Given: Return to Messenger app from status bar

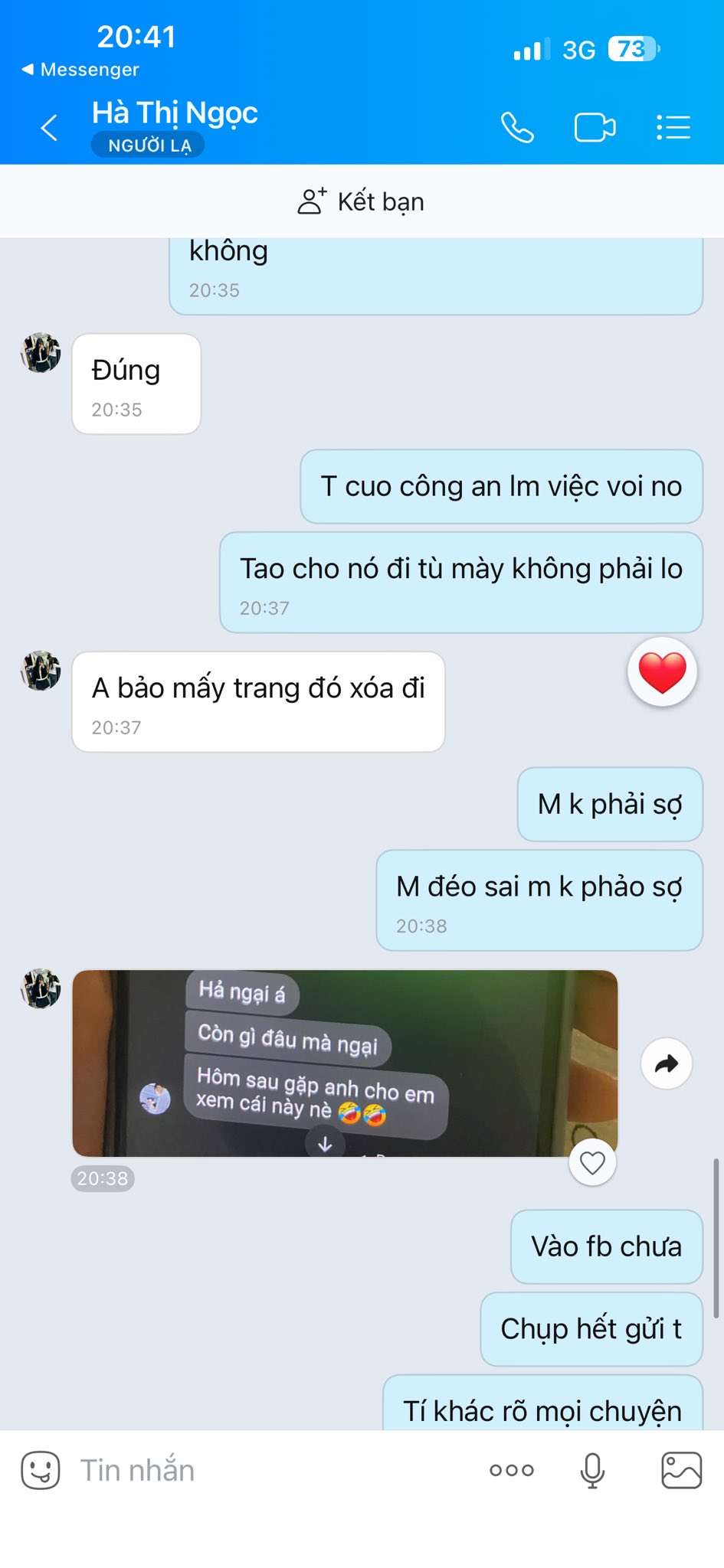Looking at the screenshot, I should pos(80,70).
